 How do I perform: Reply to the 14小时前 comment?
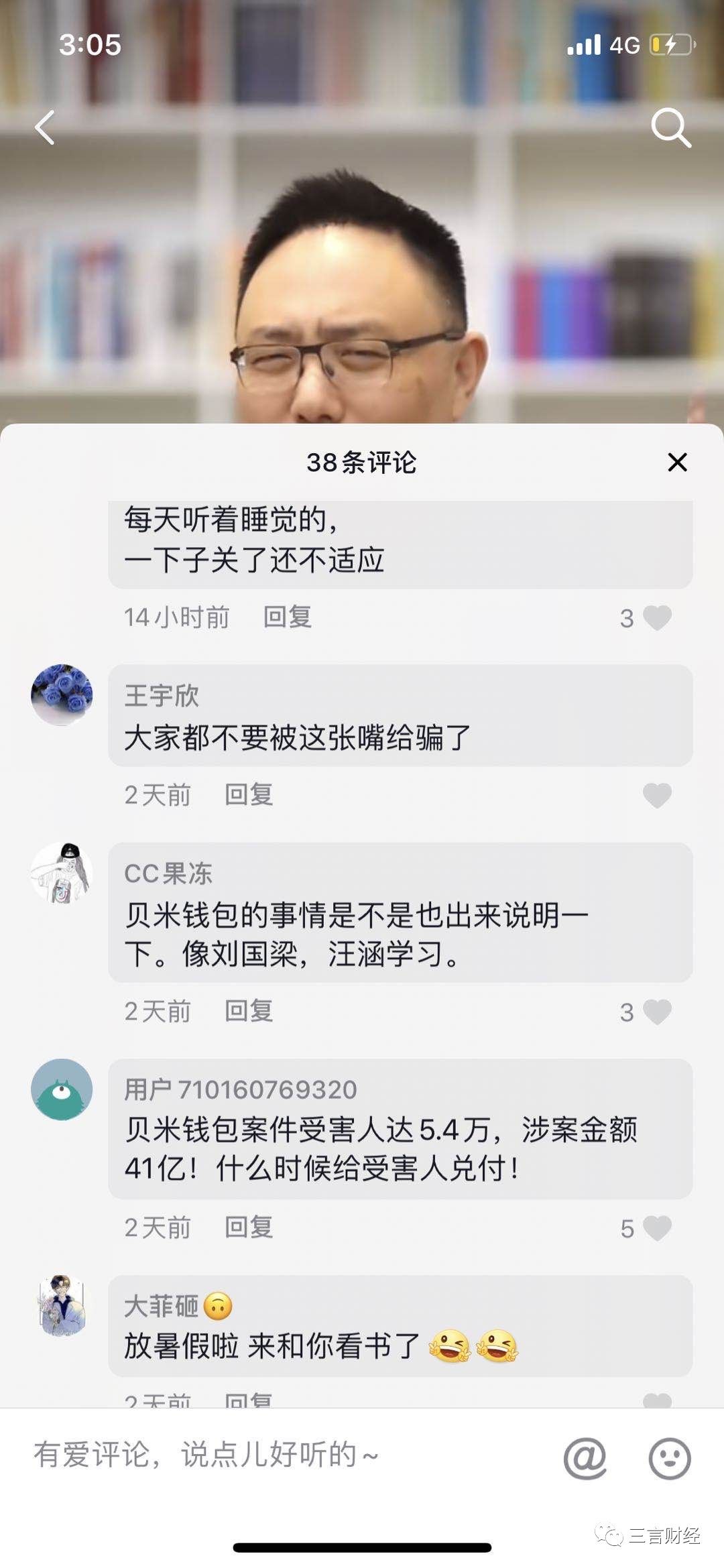click(x=287, y=617)
